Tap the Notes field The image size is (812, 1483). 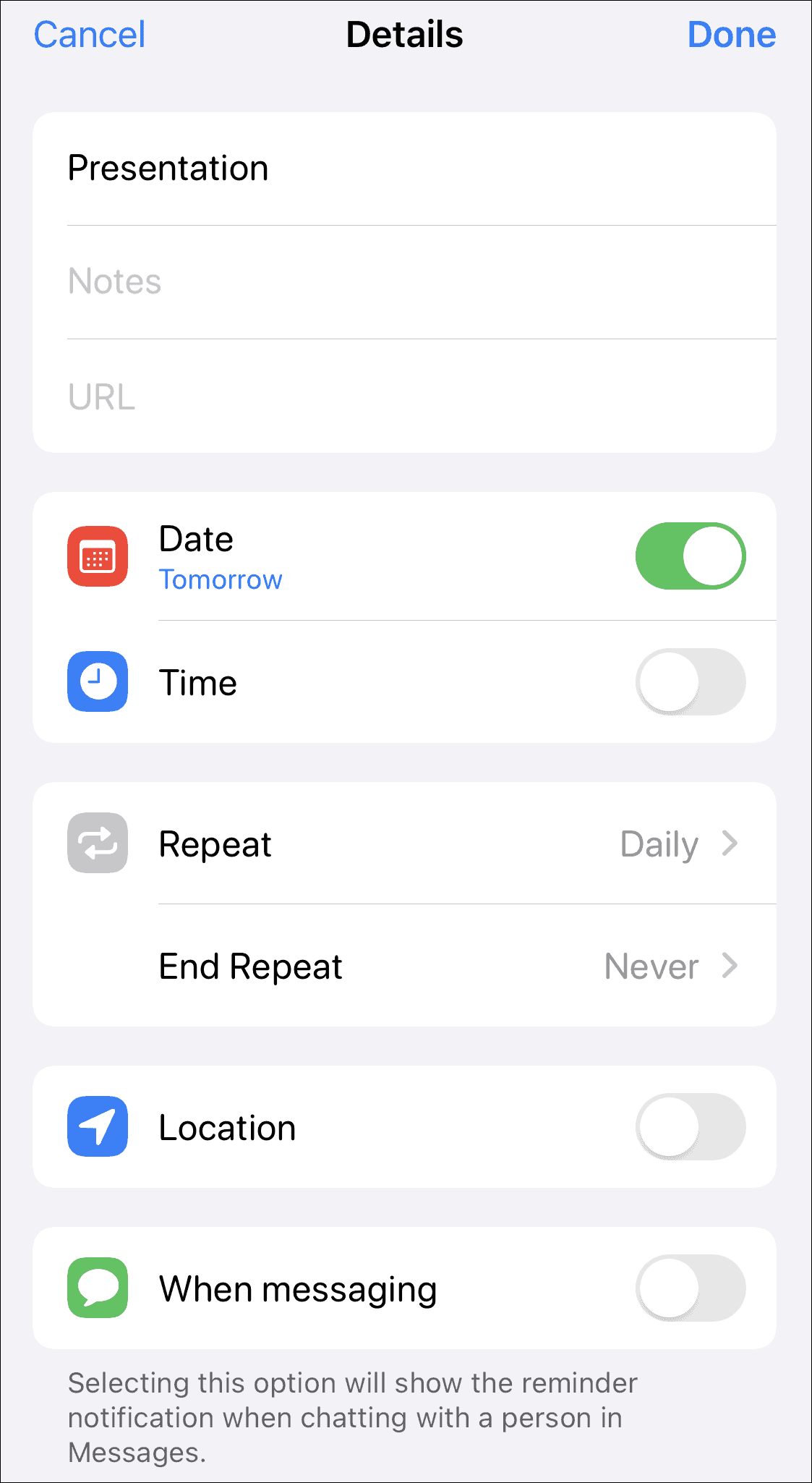405,281
